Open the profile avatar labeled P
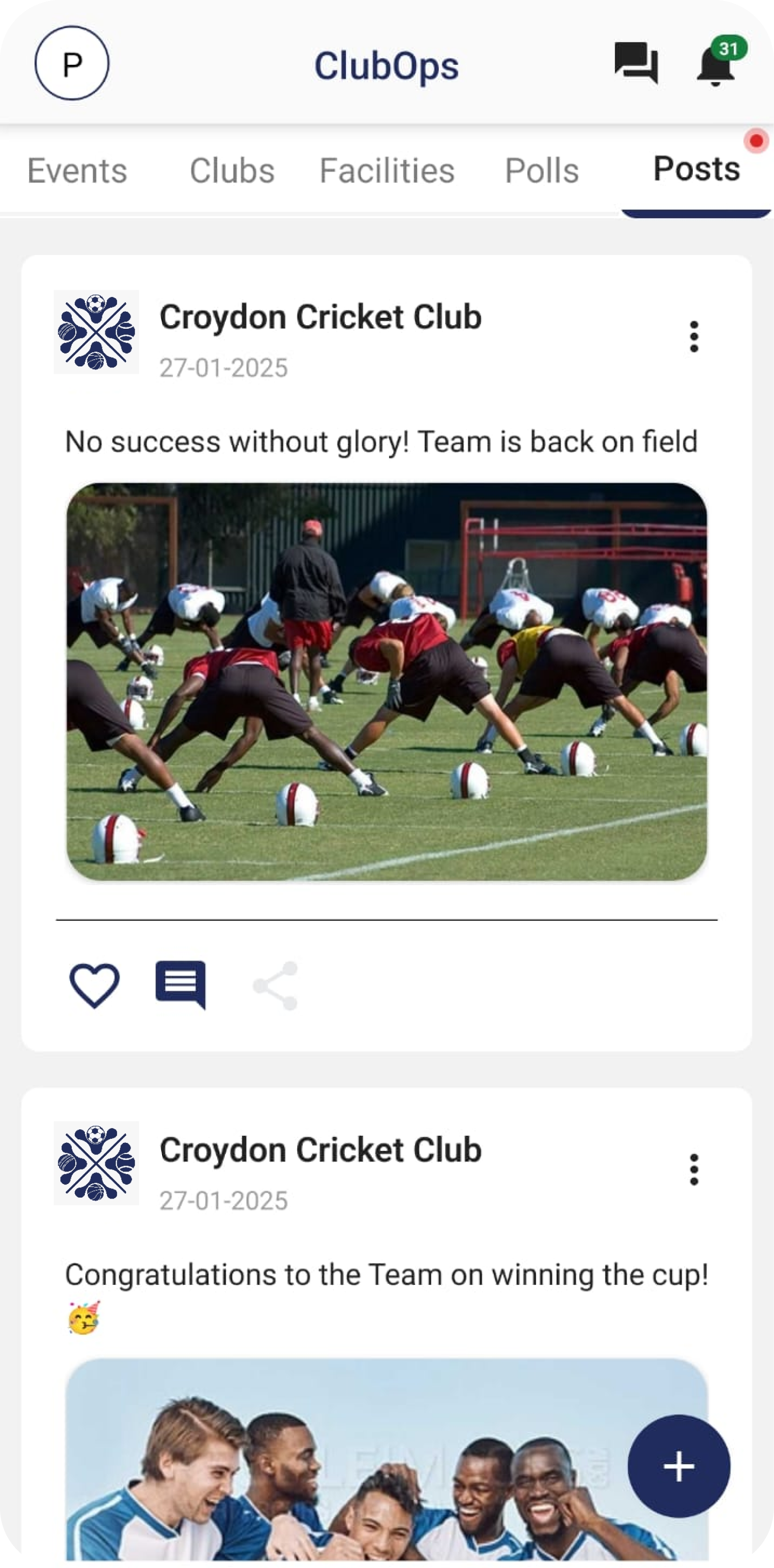The height and width of the screenshot is (1568, 774). (x=72, y=63)
